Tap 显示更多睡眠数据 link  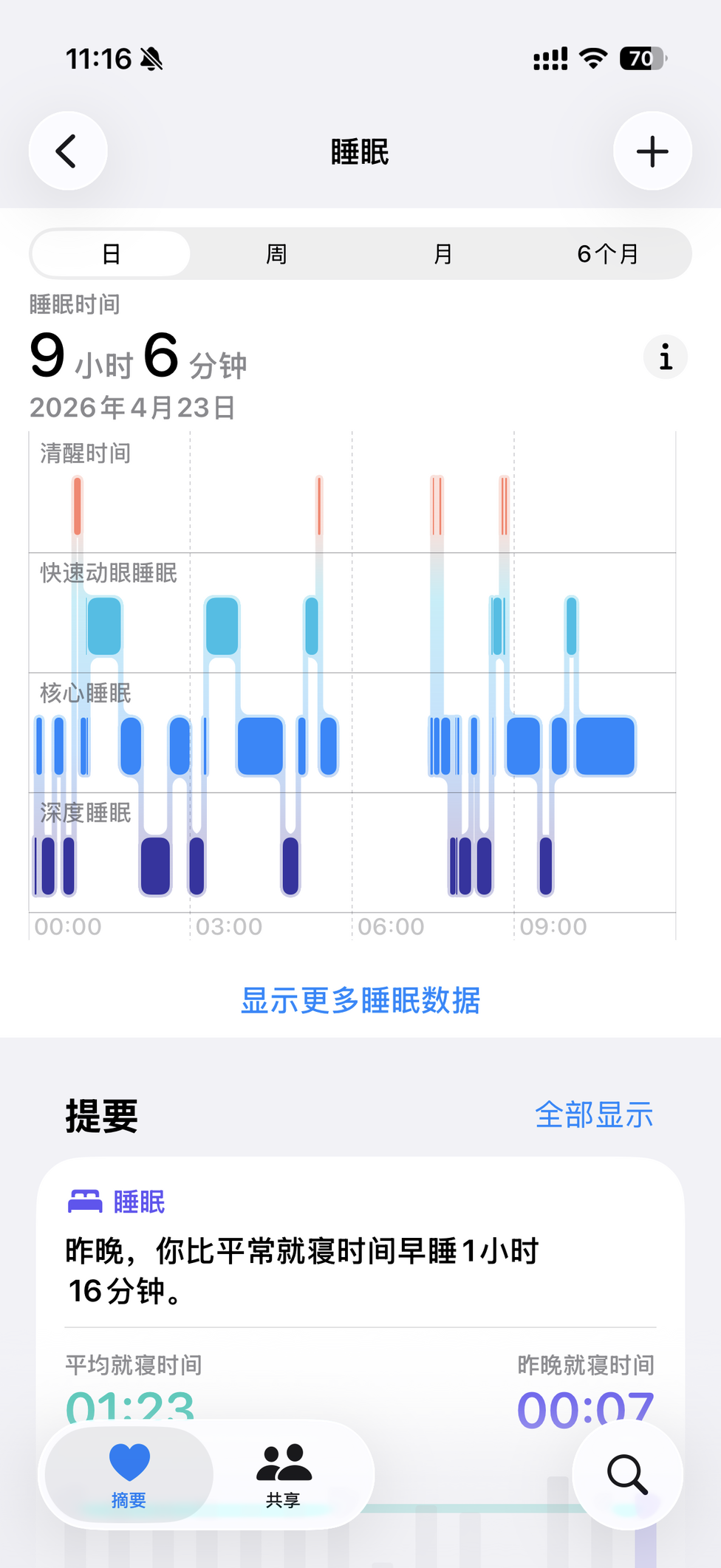[x=360, y=1001]
